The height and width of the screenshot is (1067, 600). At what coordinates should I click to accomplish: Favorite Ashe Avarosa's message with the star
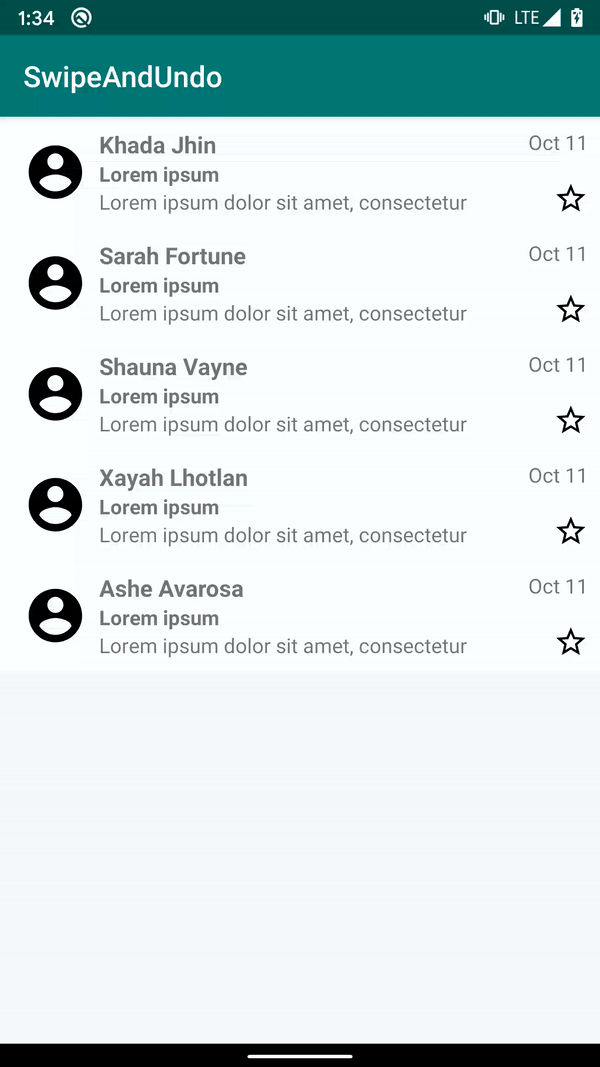(570, 642)
